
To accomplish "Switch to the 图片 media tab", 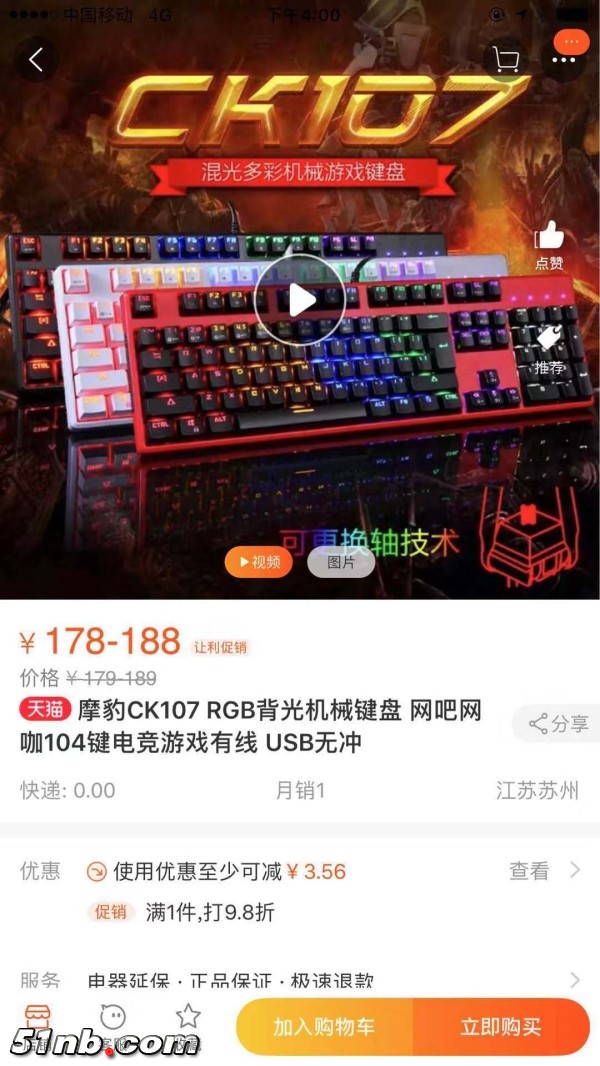I will click(x=341, y=562).
